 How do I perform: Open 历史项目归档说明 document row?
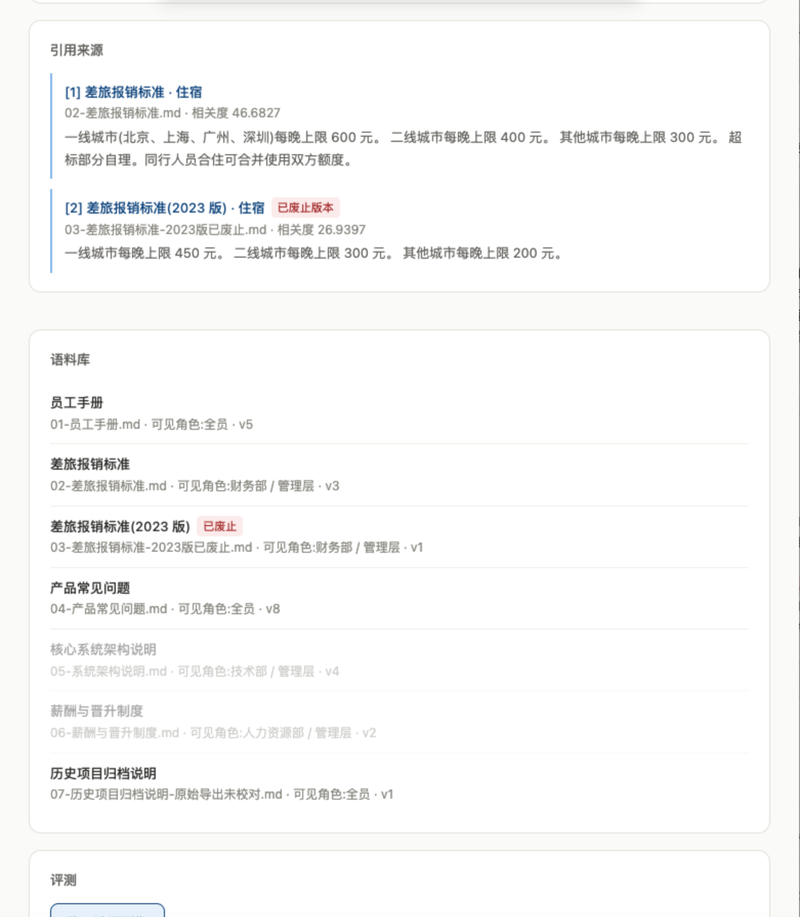tap(399, 784)
